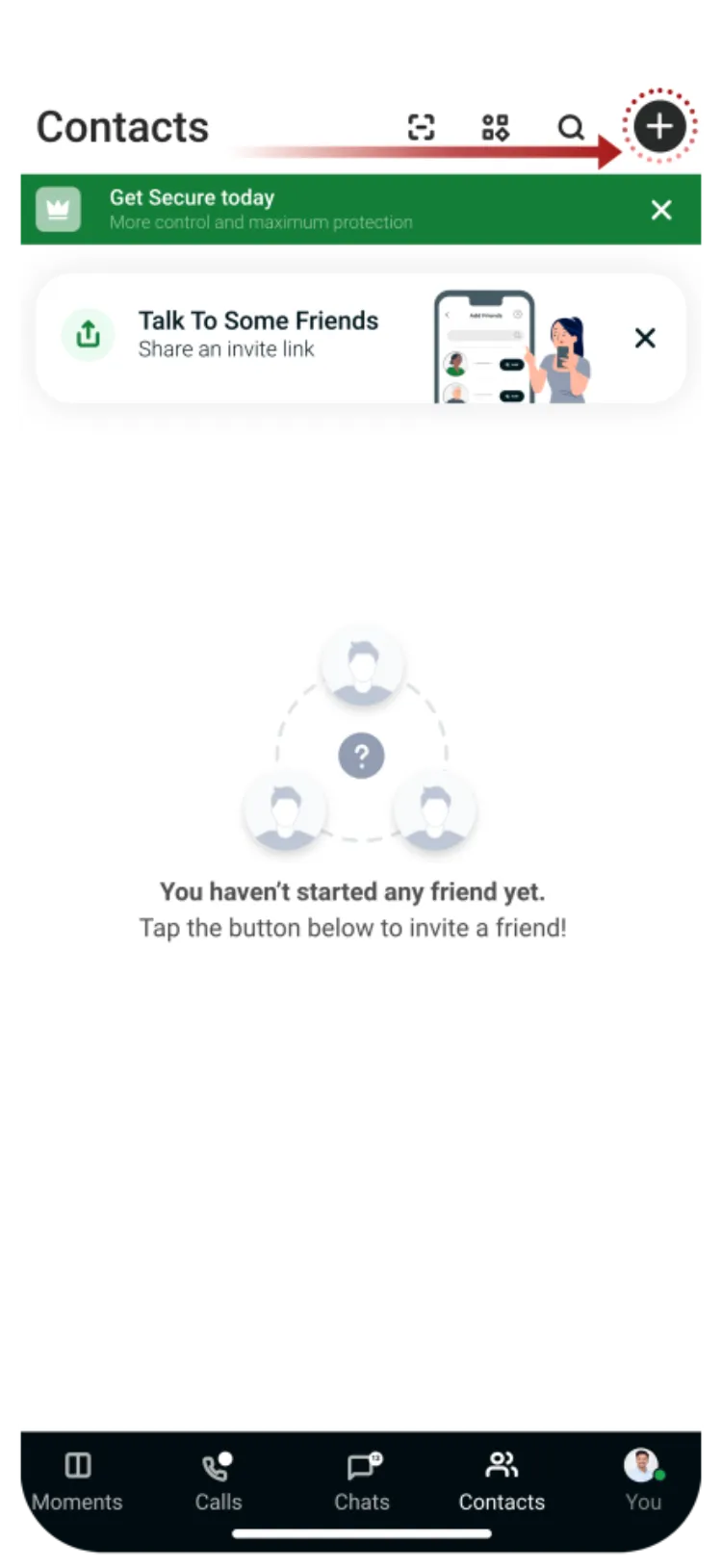Tap Get Secure today

point(192,197)
